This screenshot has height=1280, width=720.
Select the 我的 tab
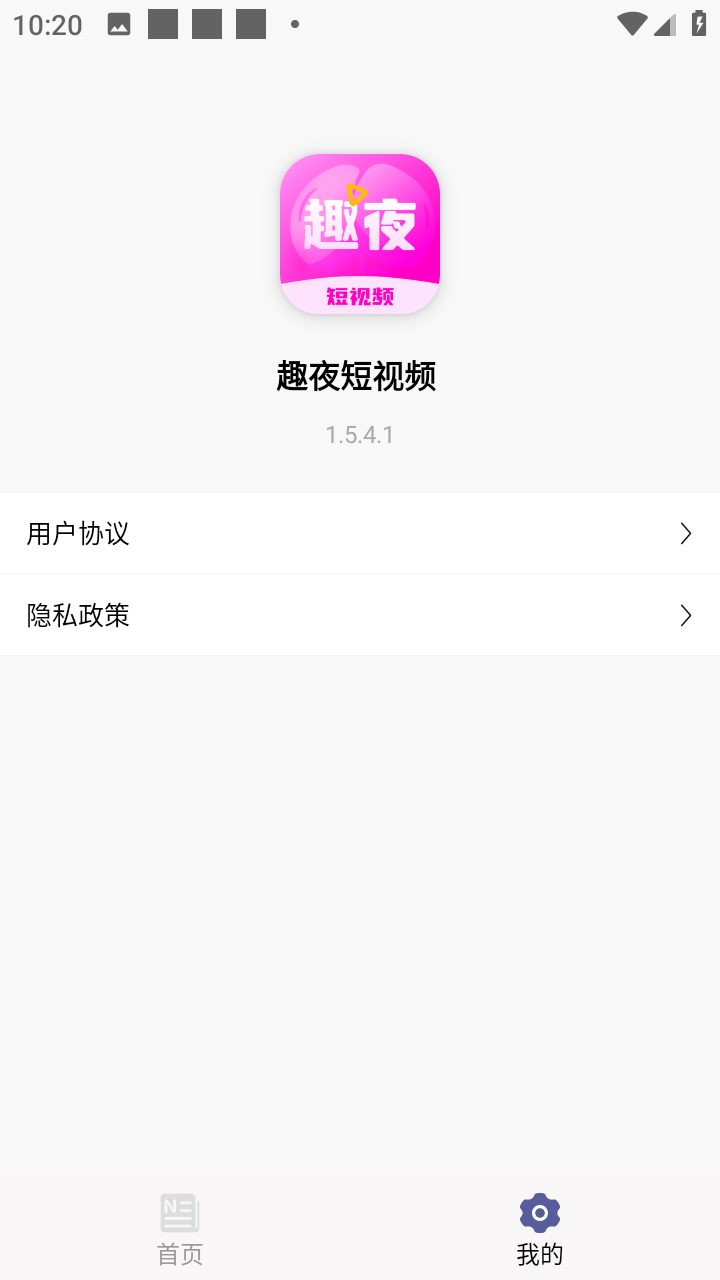[540, 1229]
